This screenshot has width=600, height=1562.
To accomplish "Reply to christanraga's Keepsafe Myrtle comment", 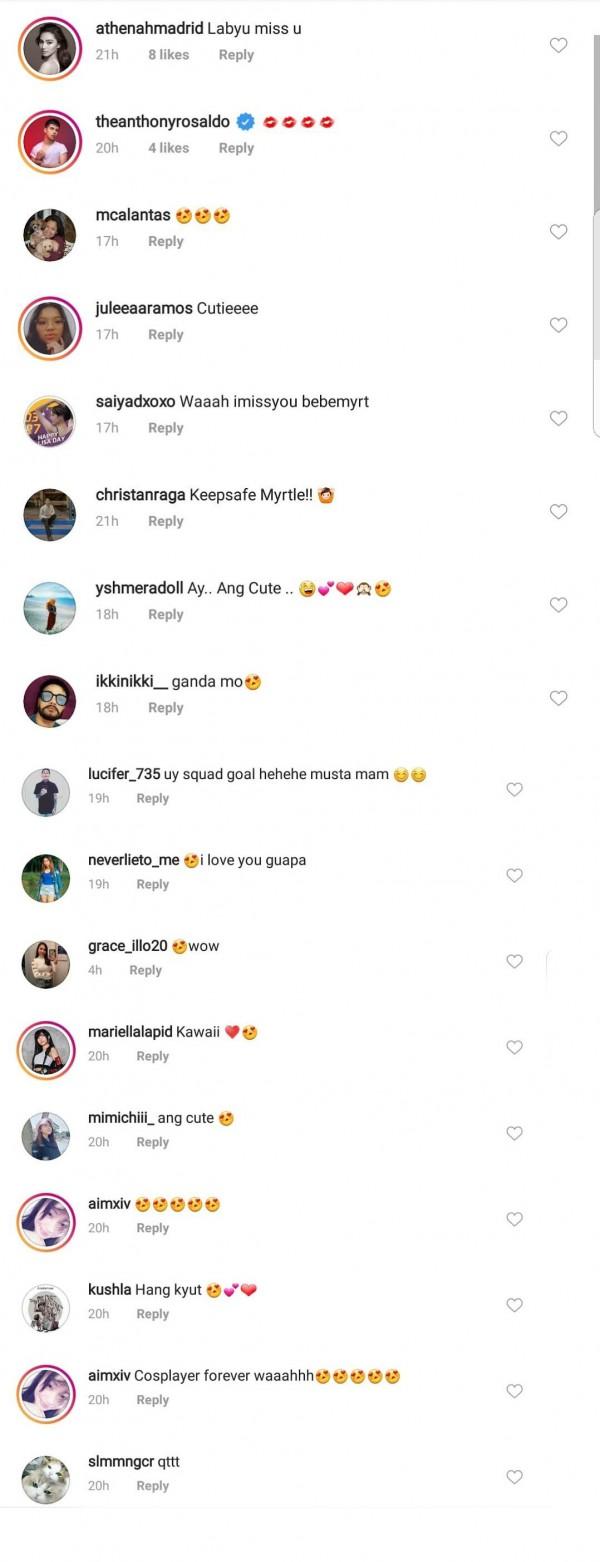I will [166, 521].
